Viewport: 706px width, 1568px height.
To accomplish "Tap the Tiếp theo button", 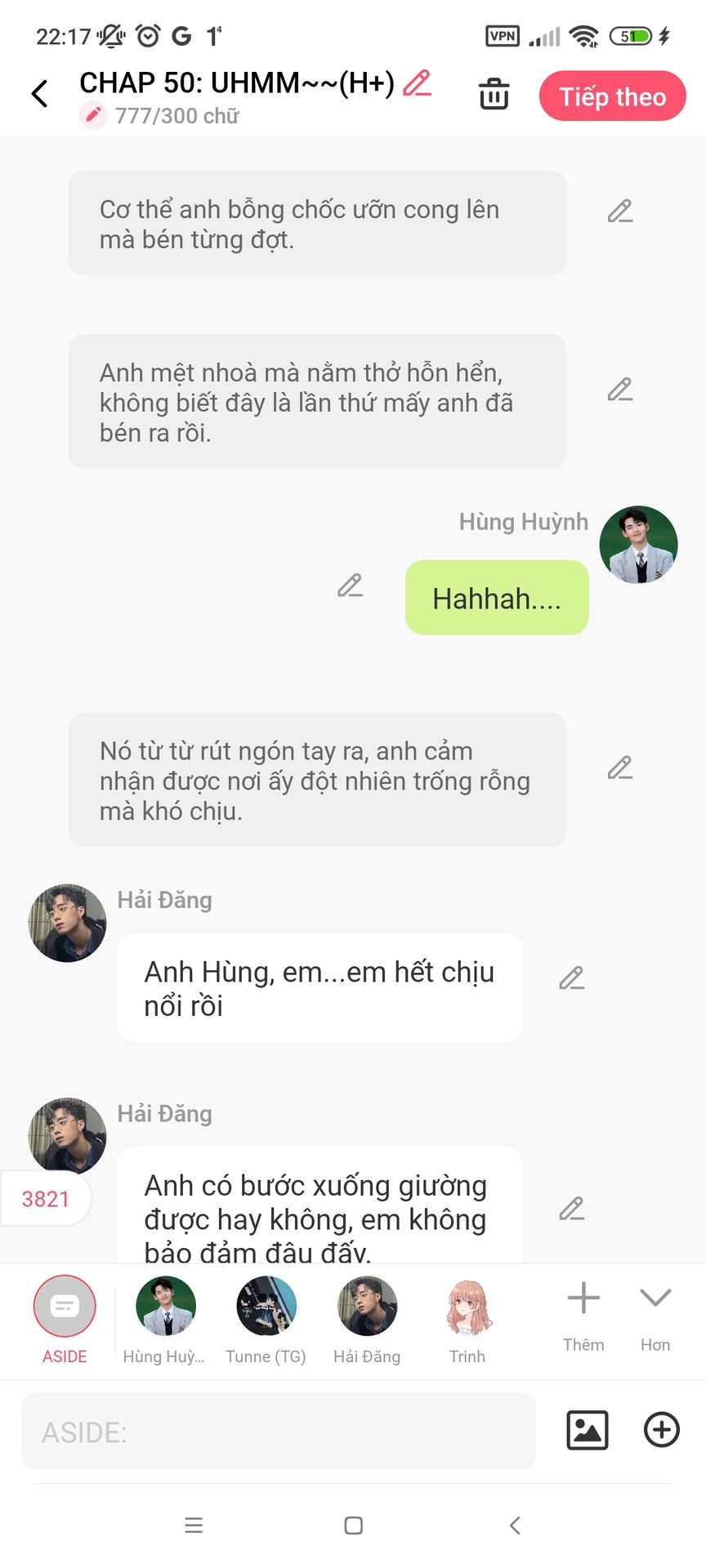I will (612, 96).
